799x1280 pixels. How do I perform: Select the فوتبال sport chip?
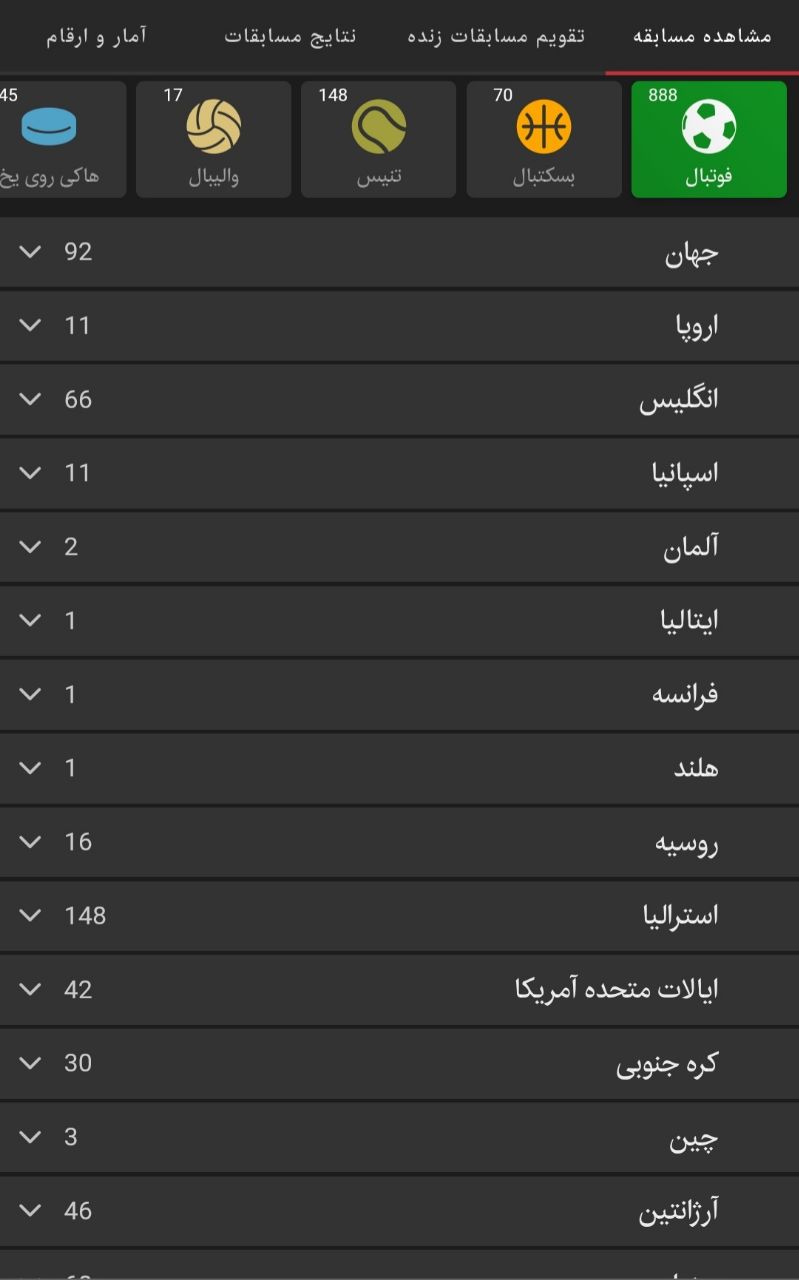pyautogui.click(x=709, y=139)
